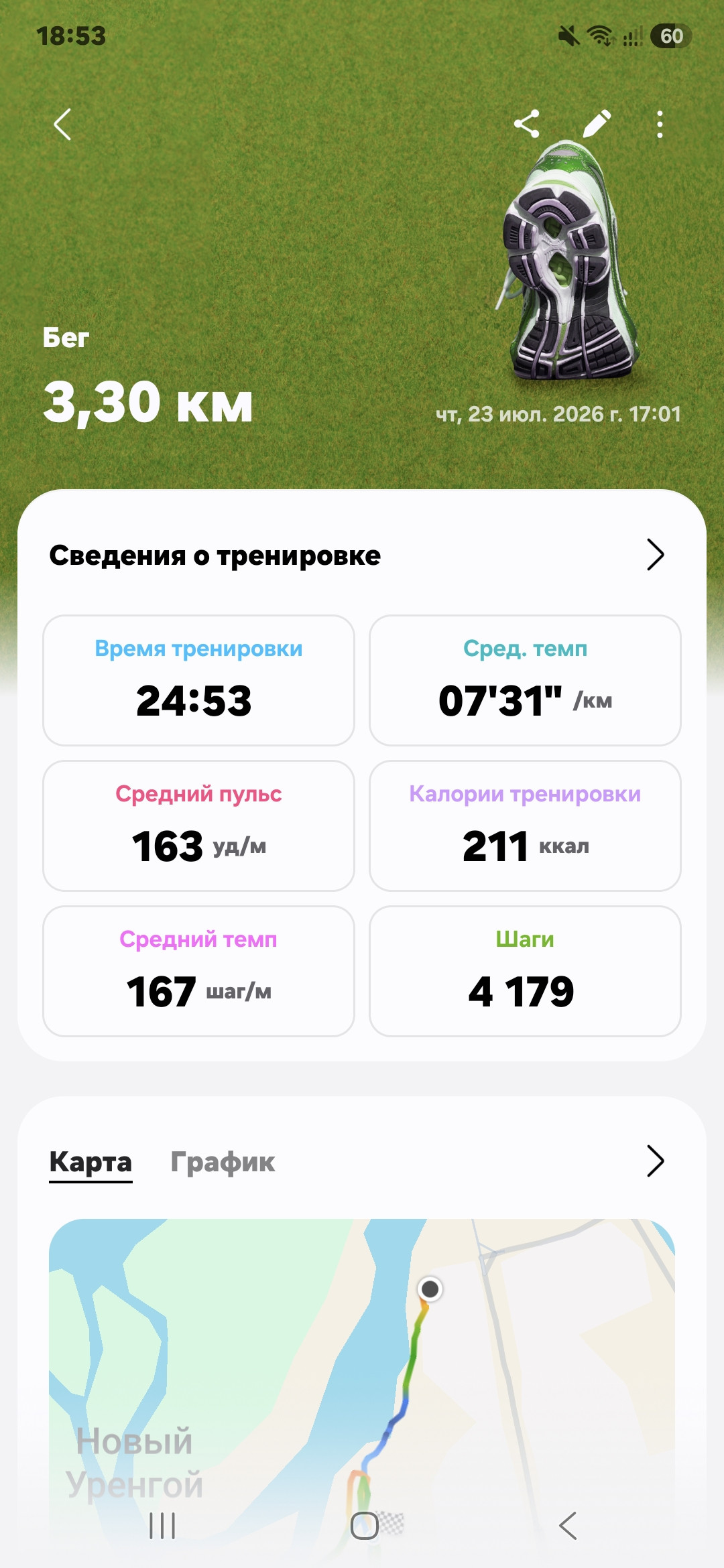Image resolution: width=724 pixels, height=1568 pixels.
Task: Edit the workout with the pencil icon
Action: point(597,124)
